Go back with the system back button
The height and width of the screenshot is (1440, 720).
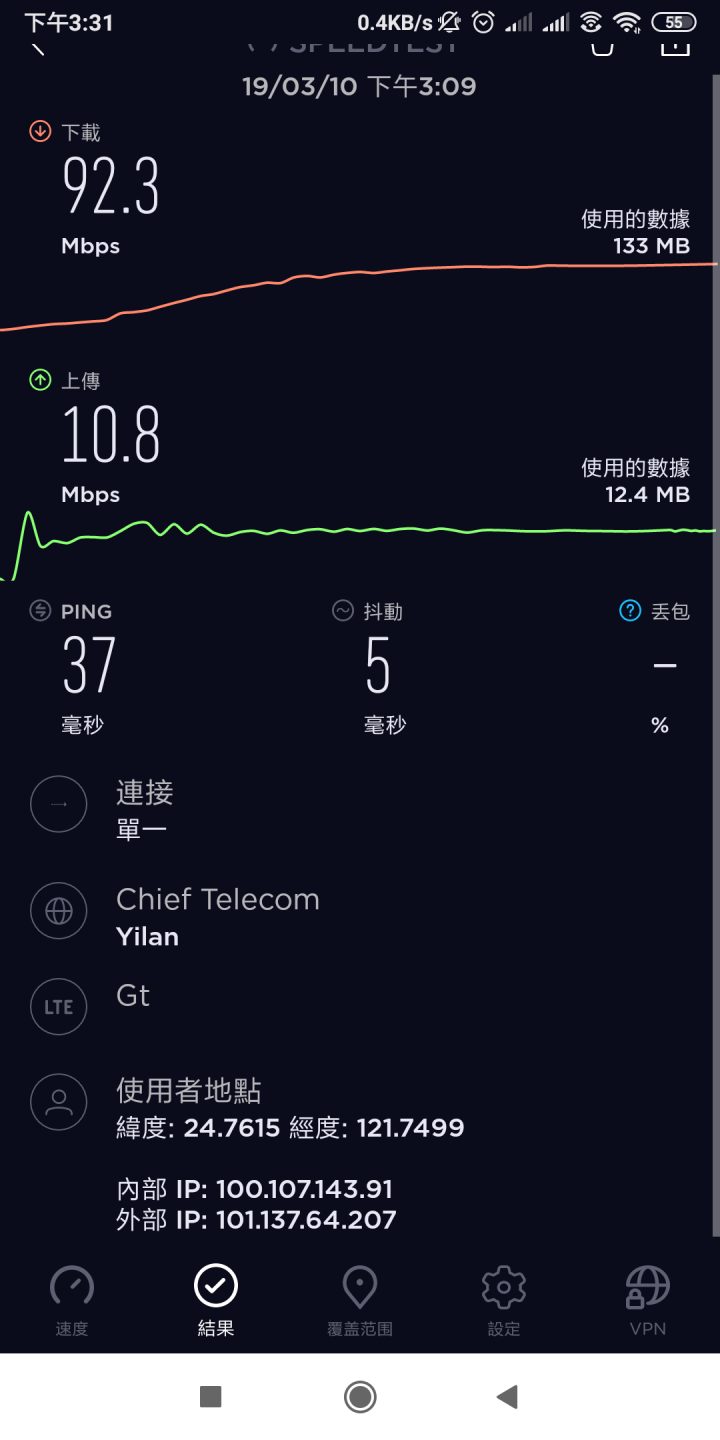point(508,1396)
